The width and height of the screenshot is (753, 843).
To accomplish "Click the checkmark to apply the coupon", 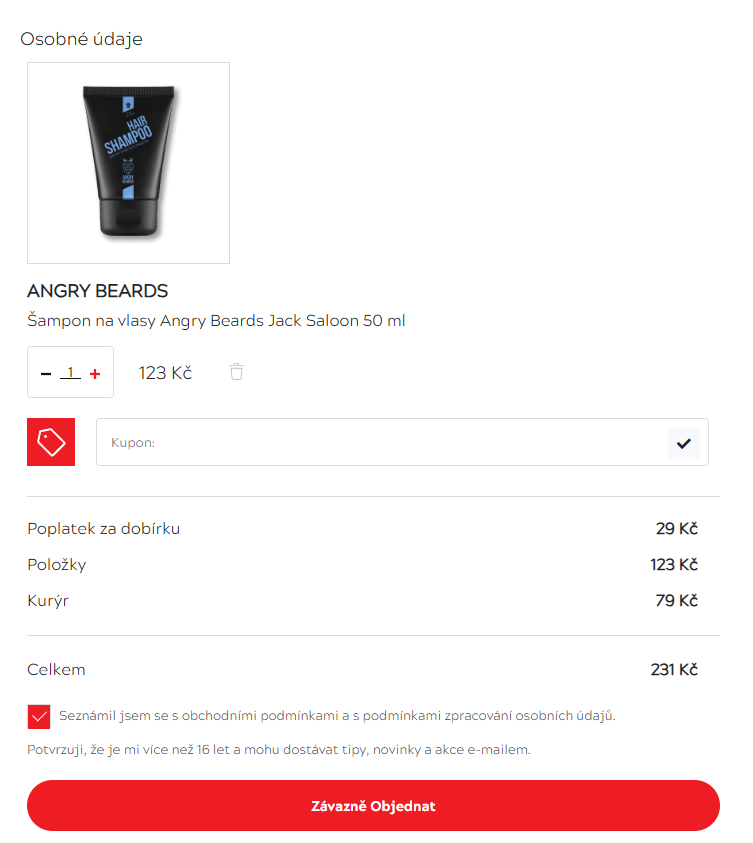I will [x=684, y=442].
